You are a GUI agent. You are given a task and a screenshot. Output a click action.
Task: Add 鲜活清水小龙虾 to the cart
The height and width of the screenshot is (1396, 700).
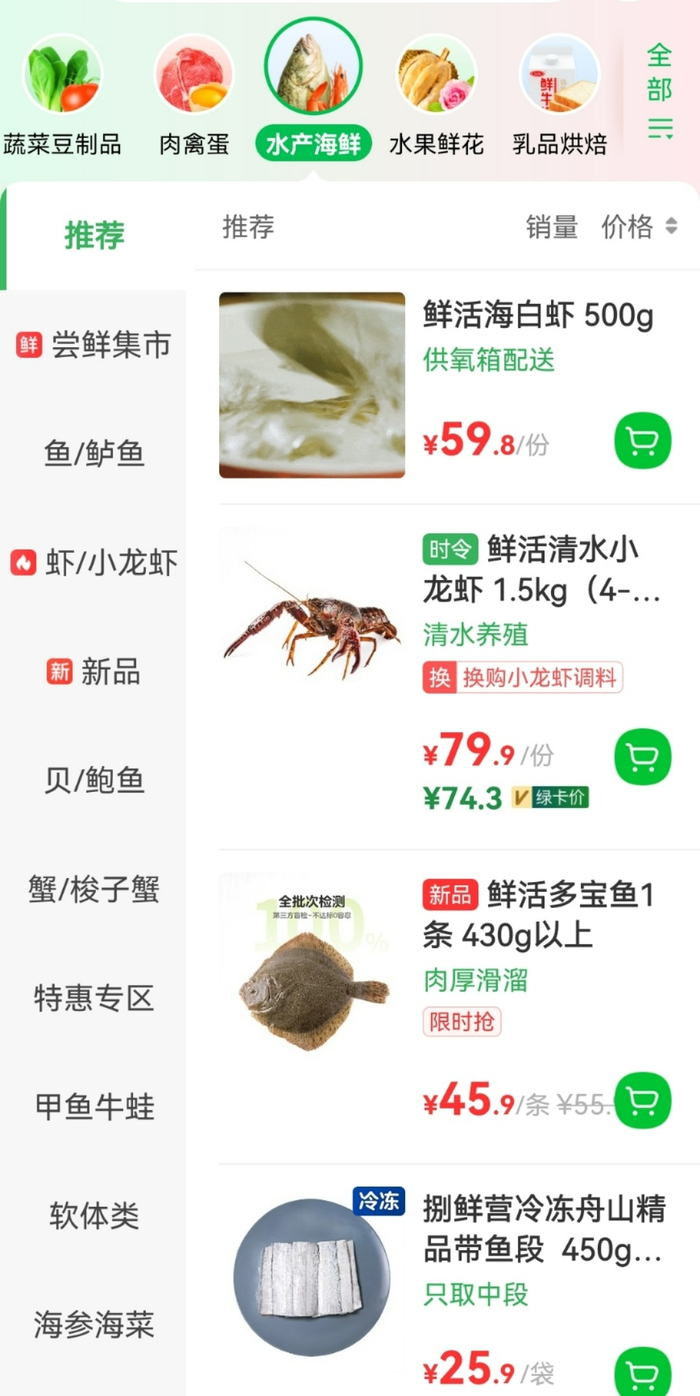click(642, 757)
